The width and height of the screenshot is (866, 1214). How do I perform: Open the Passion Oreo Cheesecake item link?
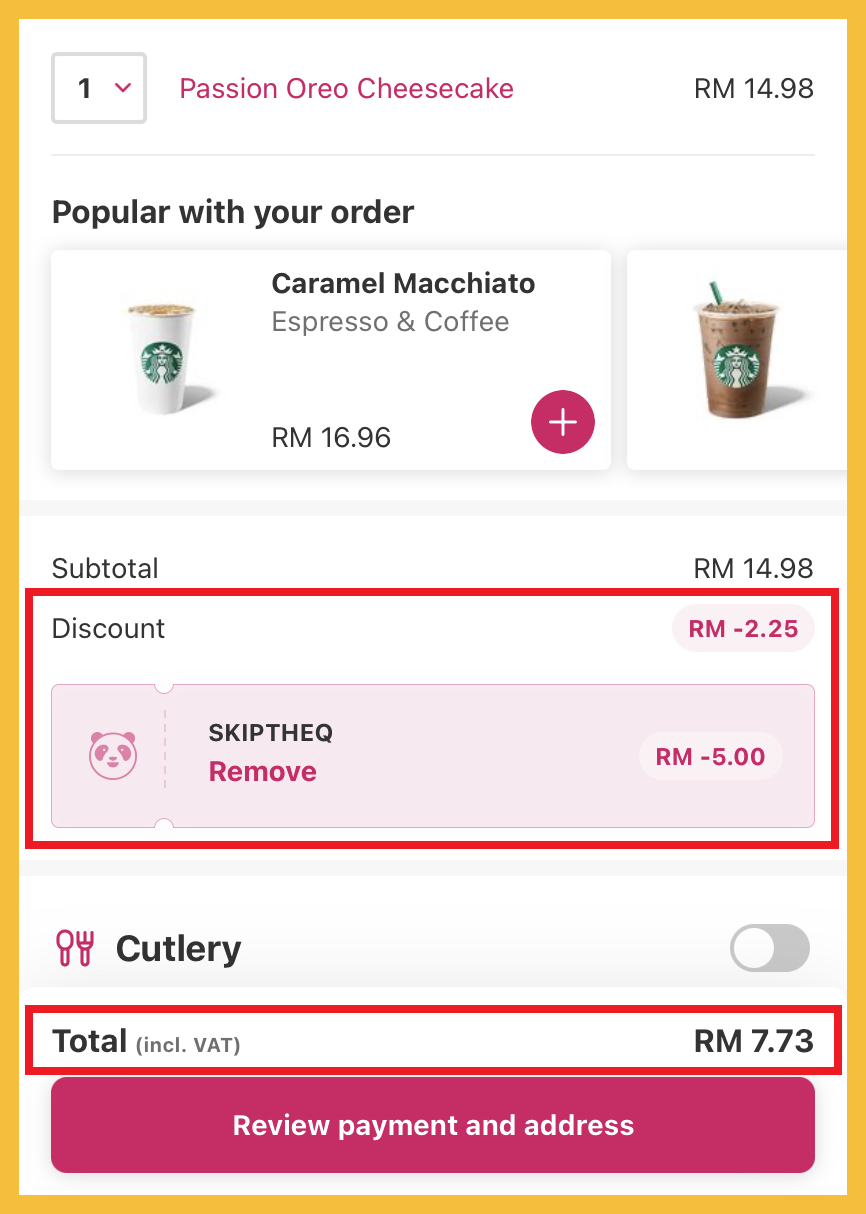point(346,89)
